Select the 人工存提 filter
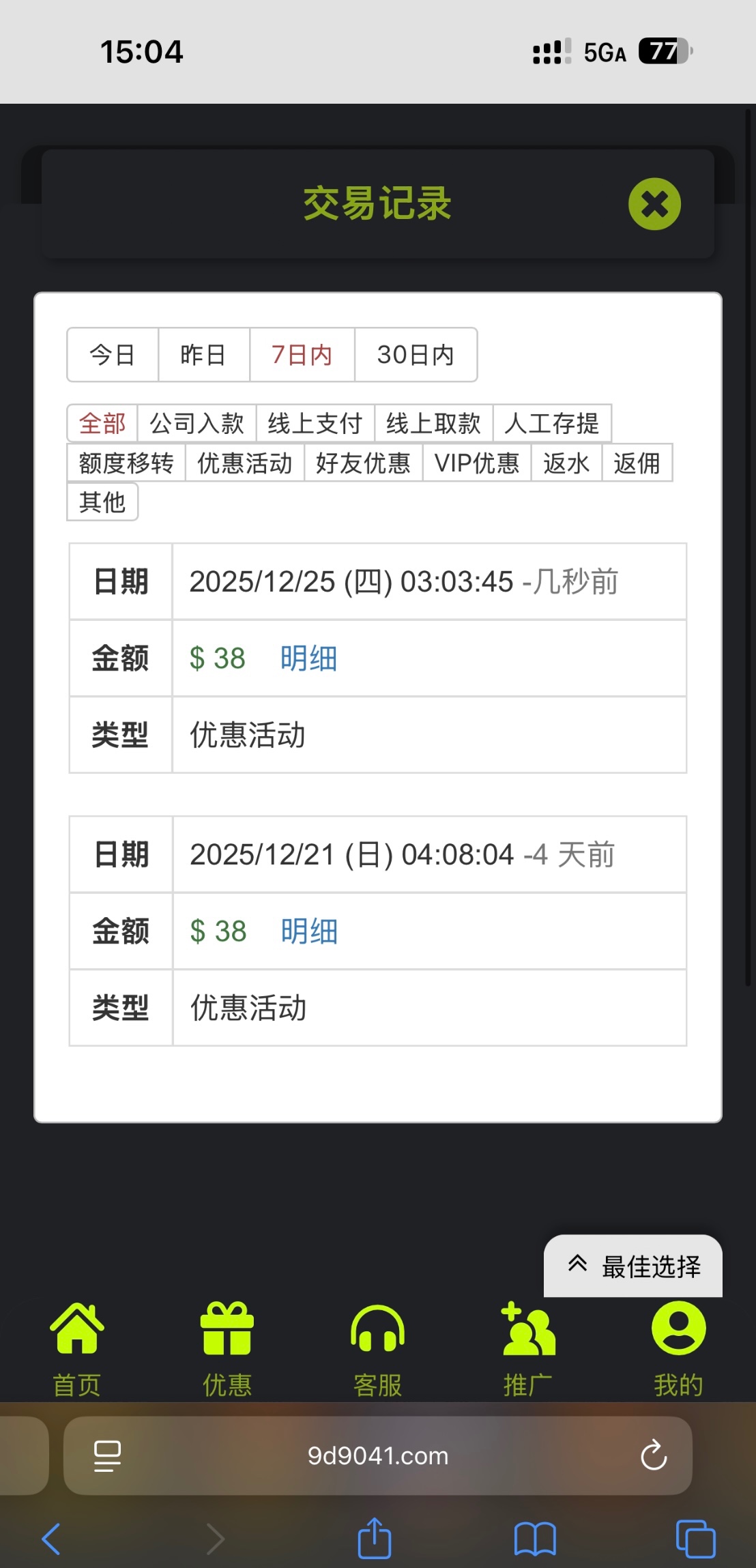756x1568 pixels. (x=551, y=424)
